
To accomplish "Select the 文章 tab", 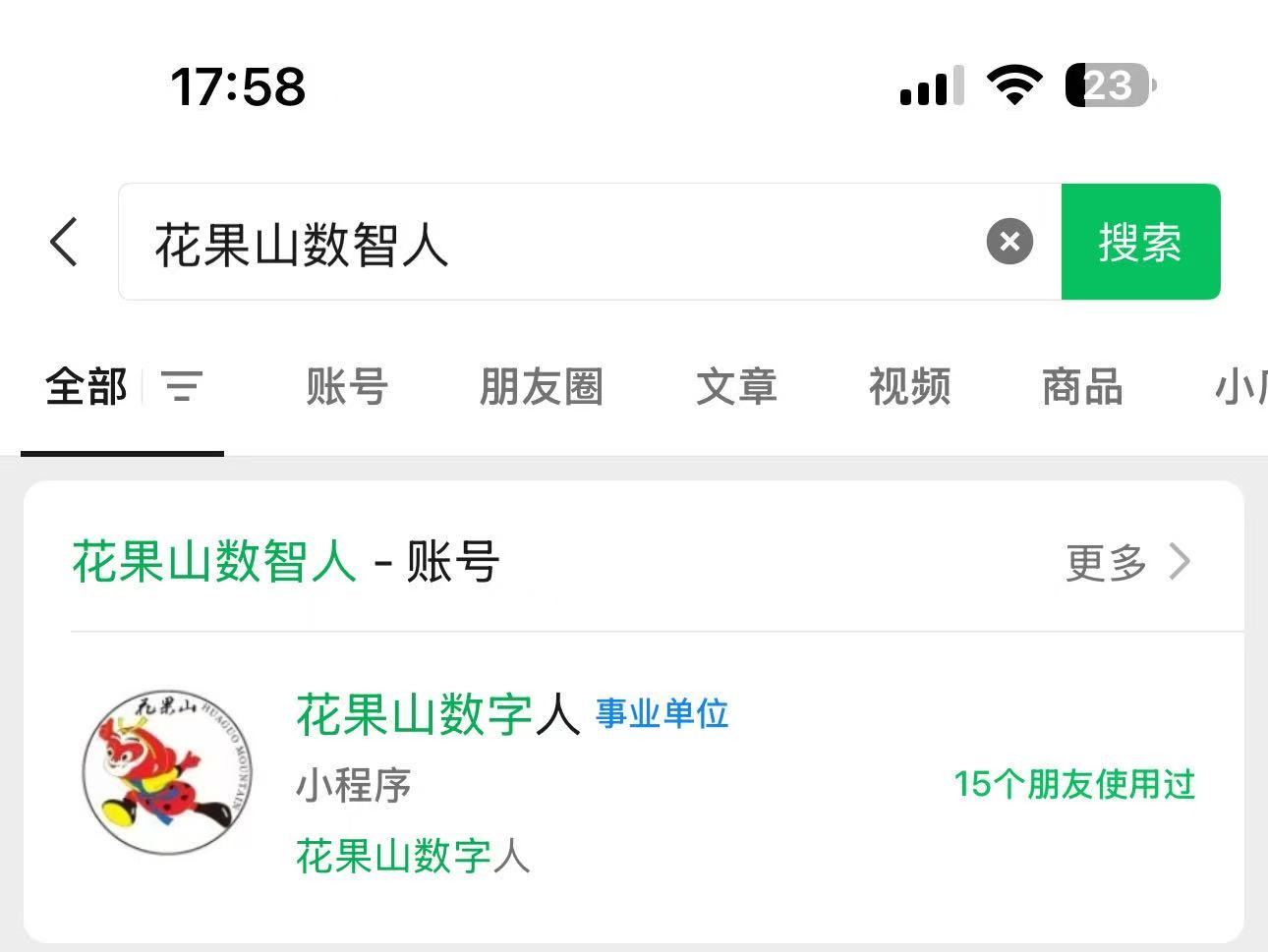I will tap(736, 386).
